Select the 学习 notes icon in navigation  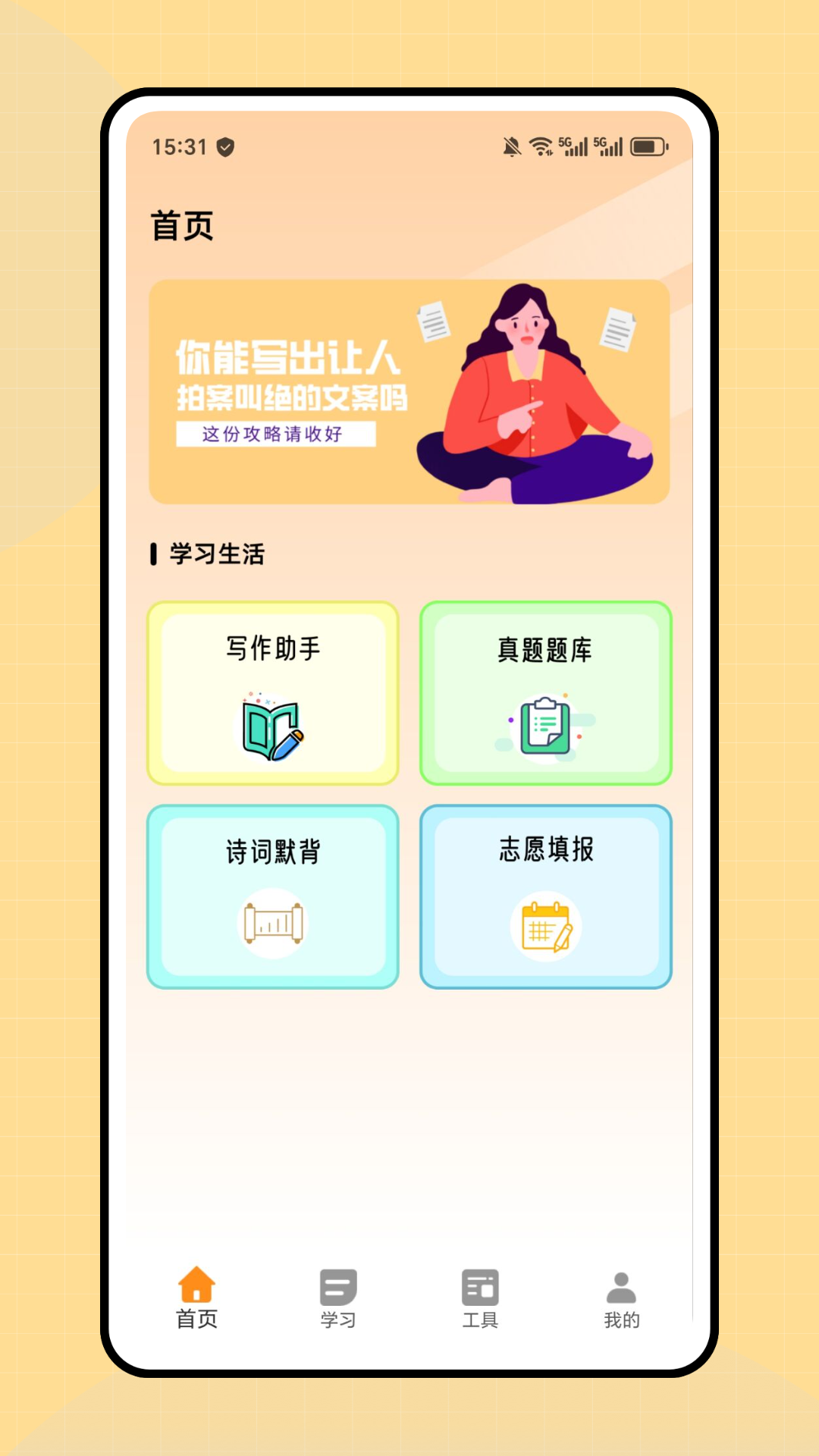tap(338, 1280)
